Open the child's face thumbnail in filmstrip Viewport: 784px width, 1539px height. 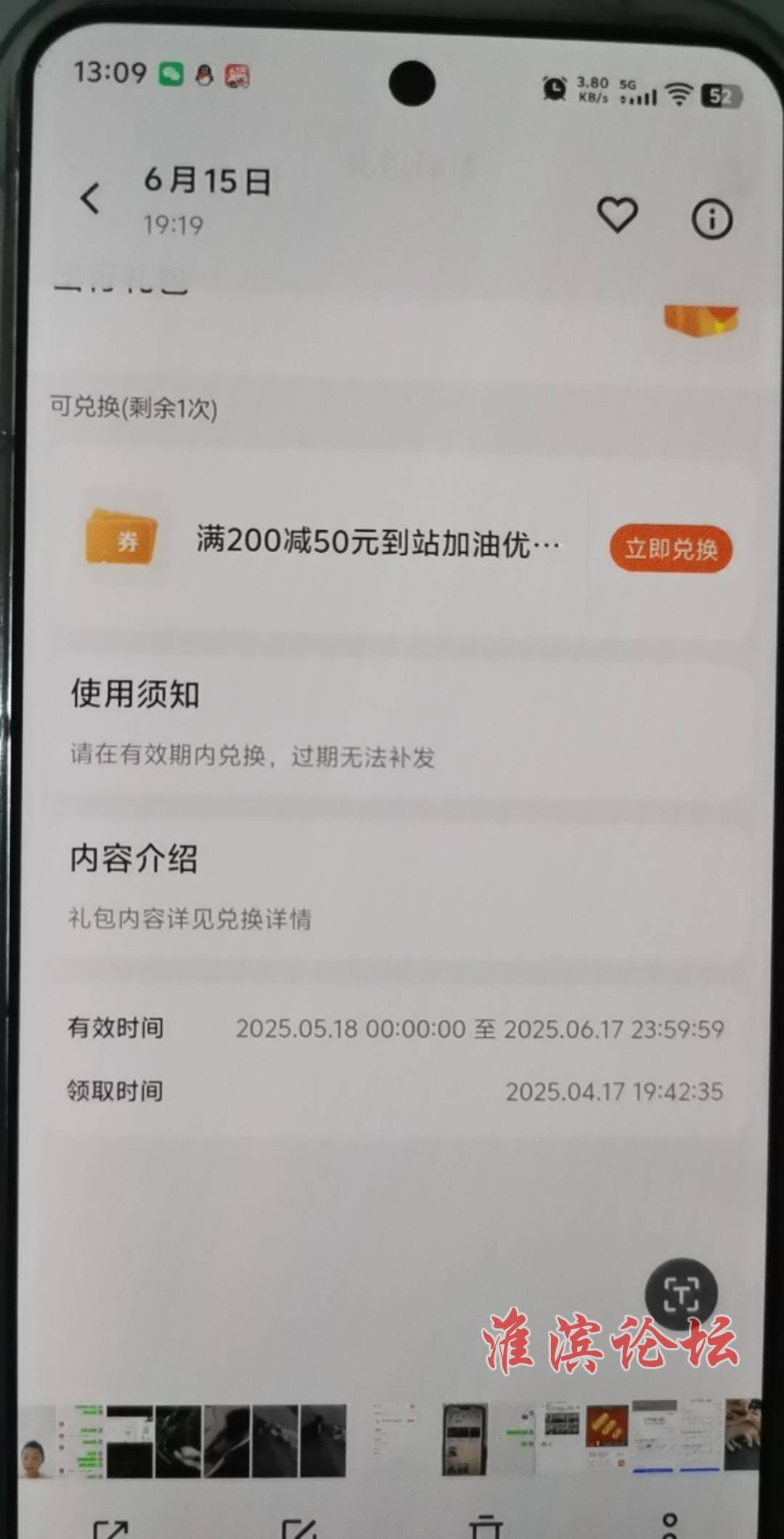(x=36, y=1441)
